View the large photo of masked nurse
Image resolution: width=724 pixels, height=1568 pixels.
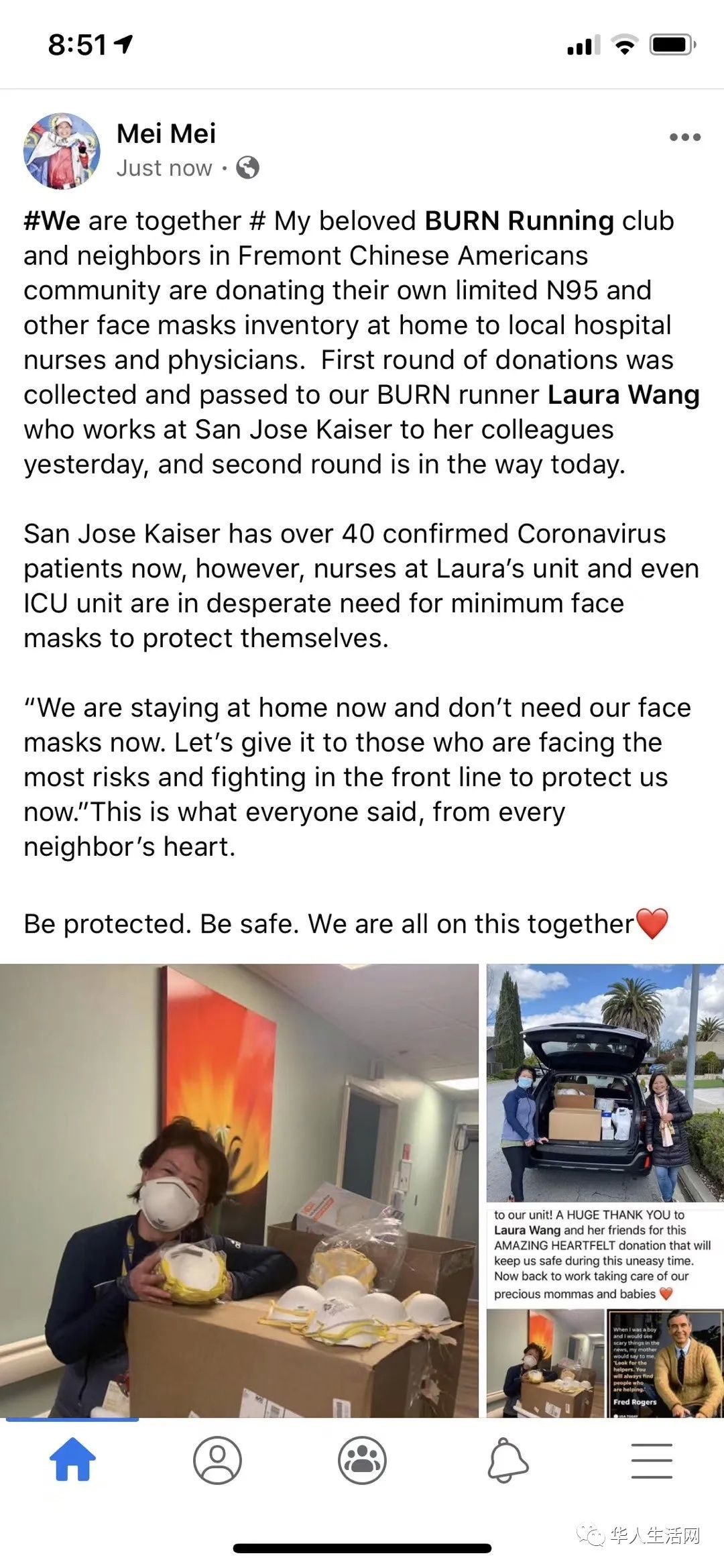coord(239,1190)
